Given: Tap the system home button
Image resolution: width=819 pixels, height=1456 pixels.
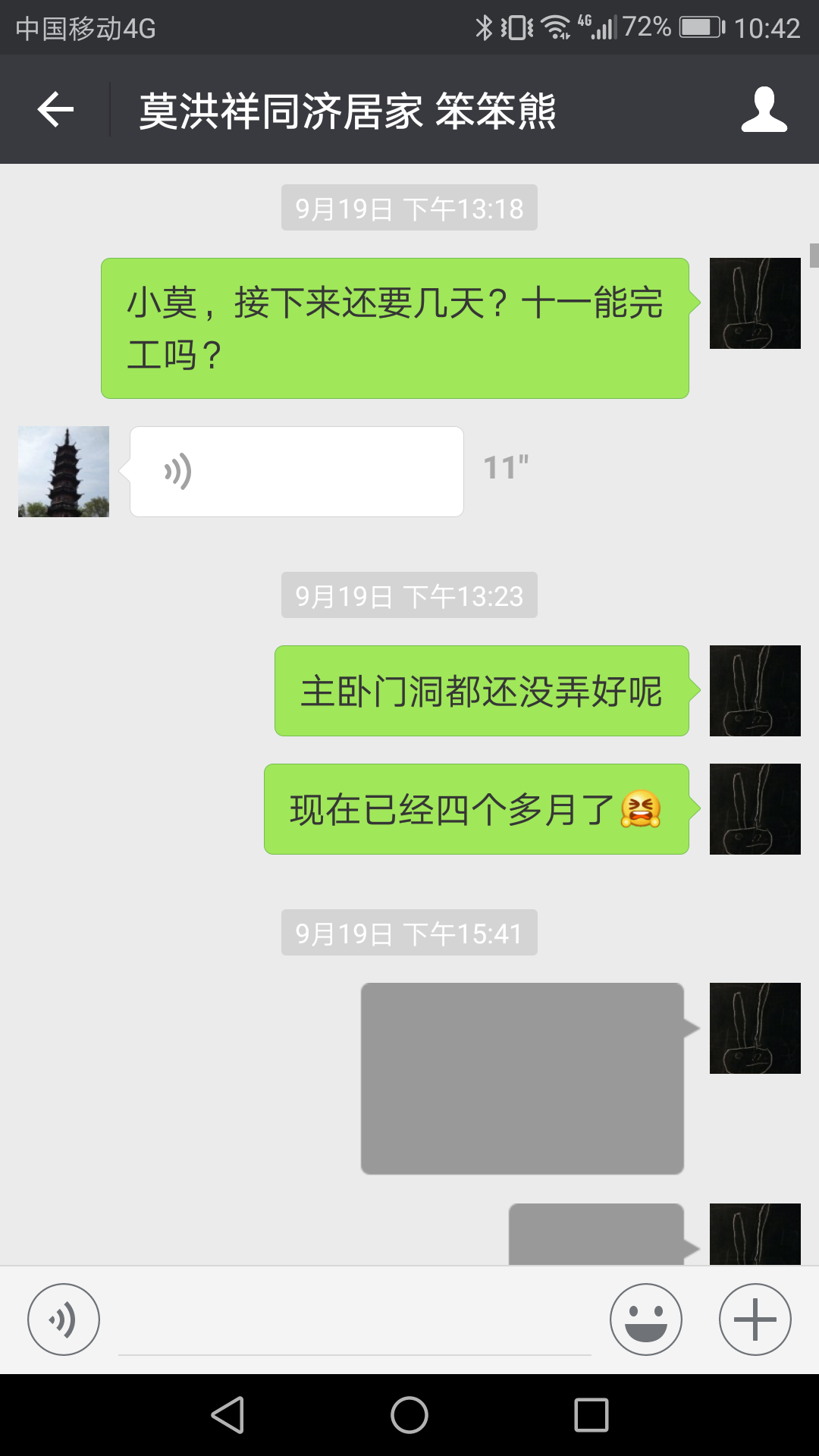Looking at the screenshot, I should point(409,1415).
